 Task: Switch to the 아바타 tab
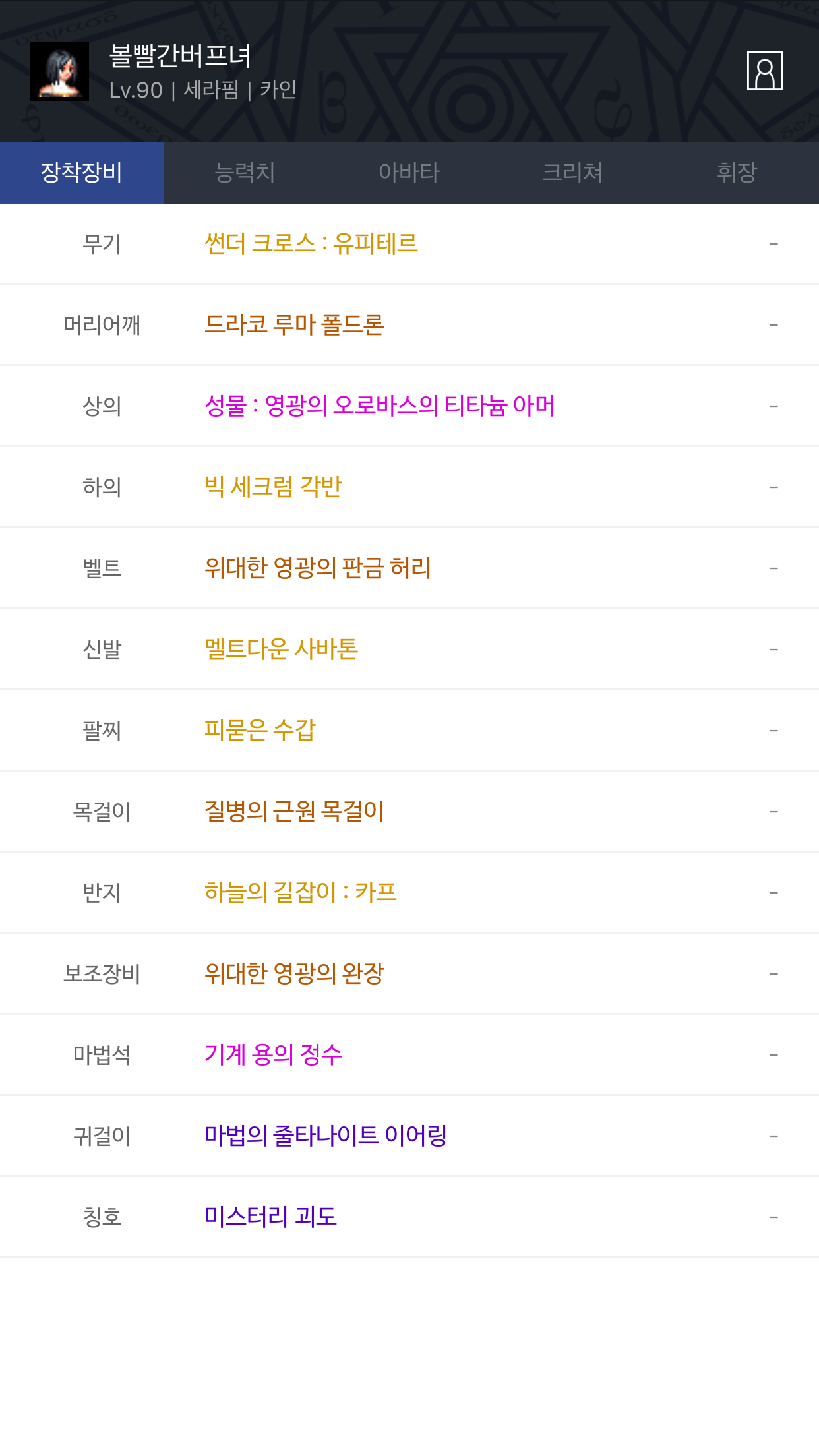point(409,173)
